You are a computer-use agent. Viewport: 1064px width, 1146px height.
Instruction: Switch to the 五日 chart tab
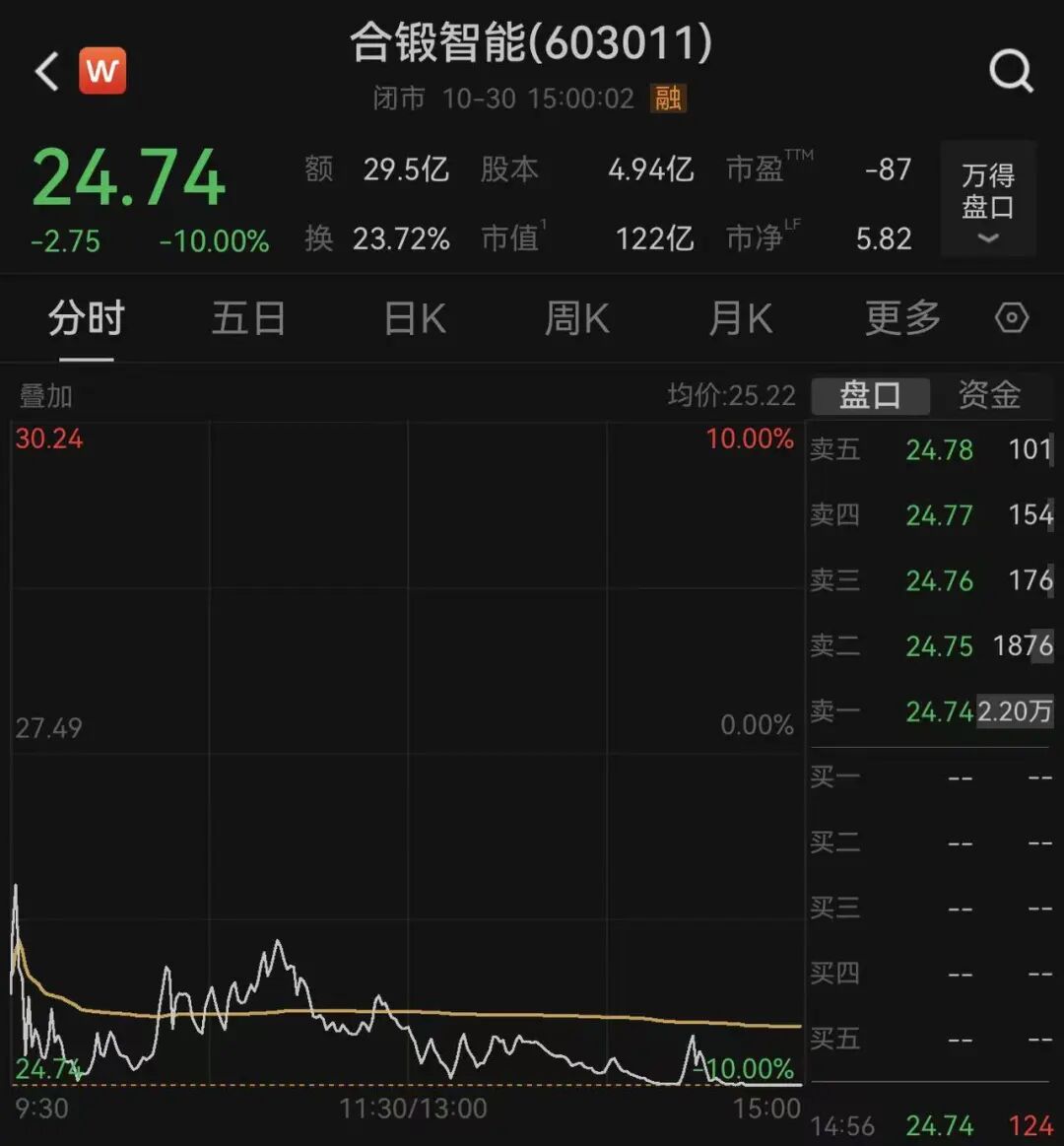click(x=248, y=319)
